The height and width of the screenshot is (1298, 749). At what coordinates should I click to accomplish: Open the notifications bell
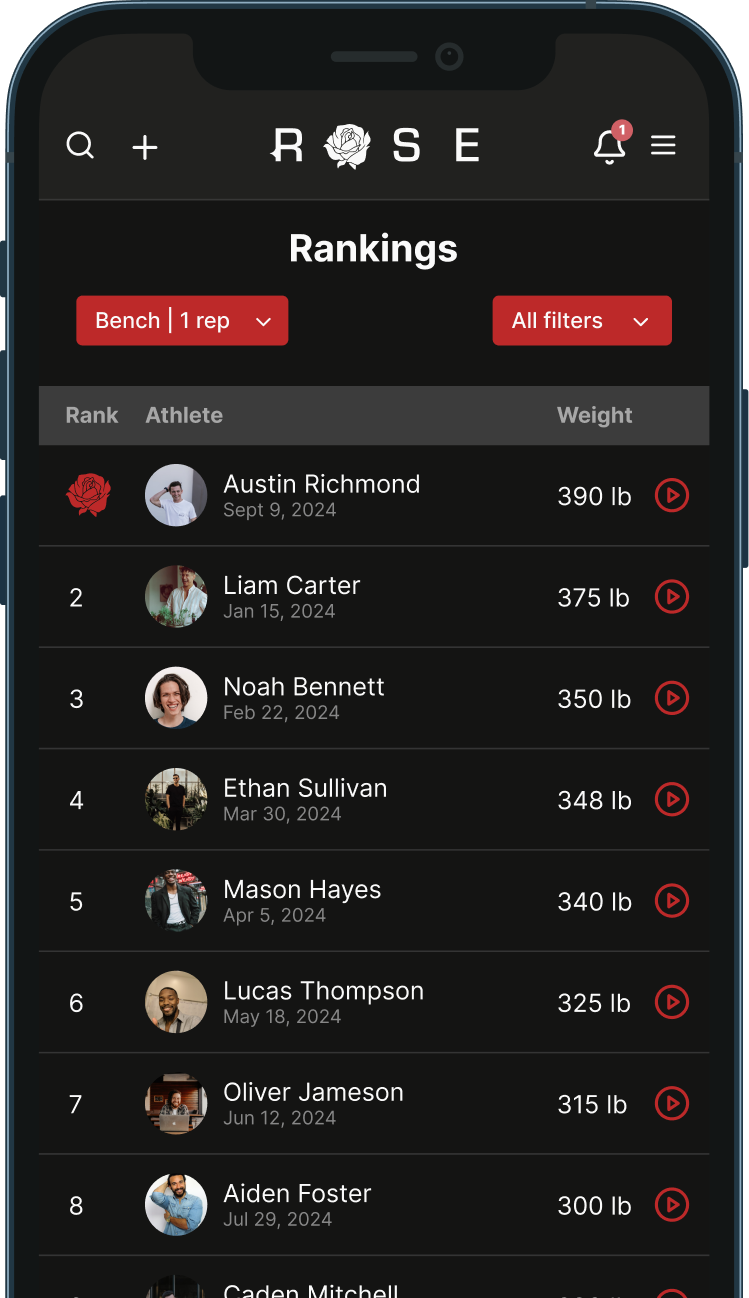coord(609,146)
